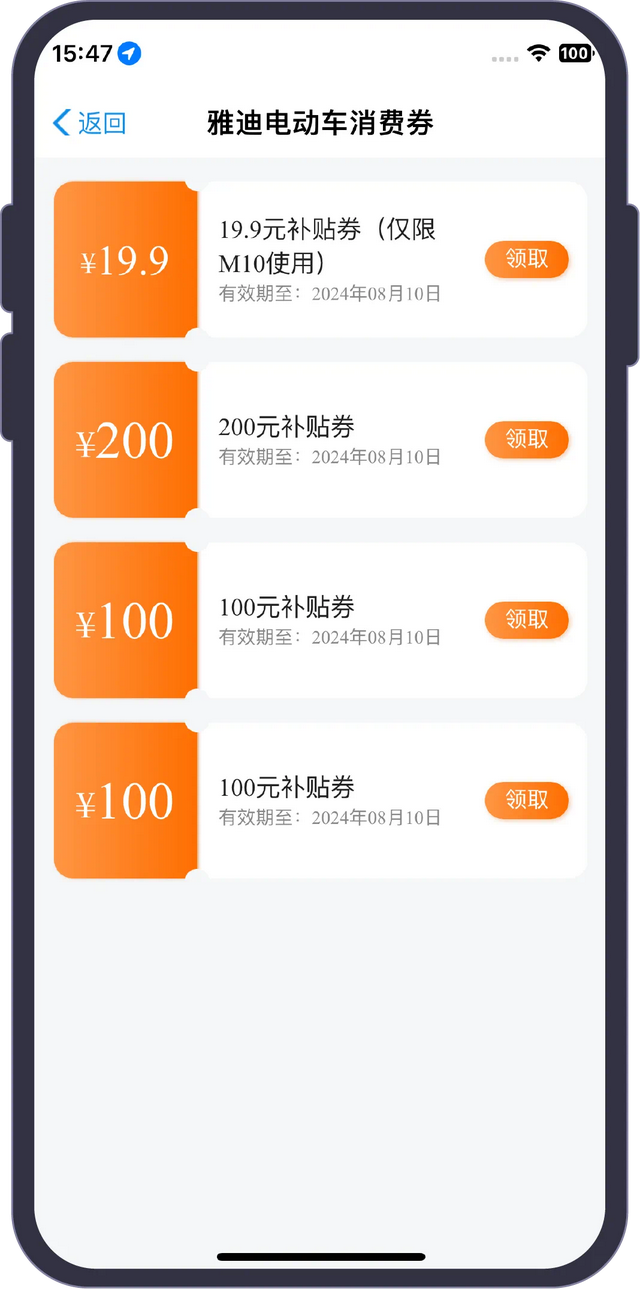Go back using the 返回 arrow

(x=89, y=123)
